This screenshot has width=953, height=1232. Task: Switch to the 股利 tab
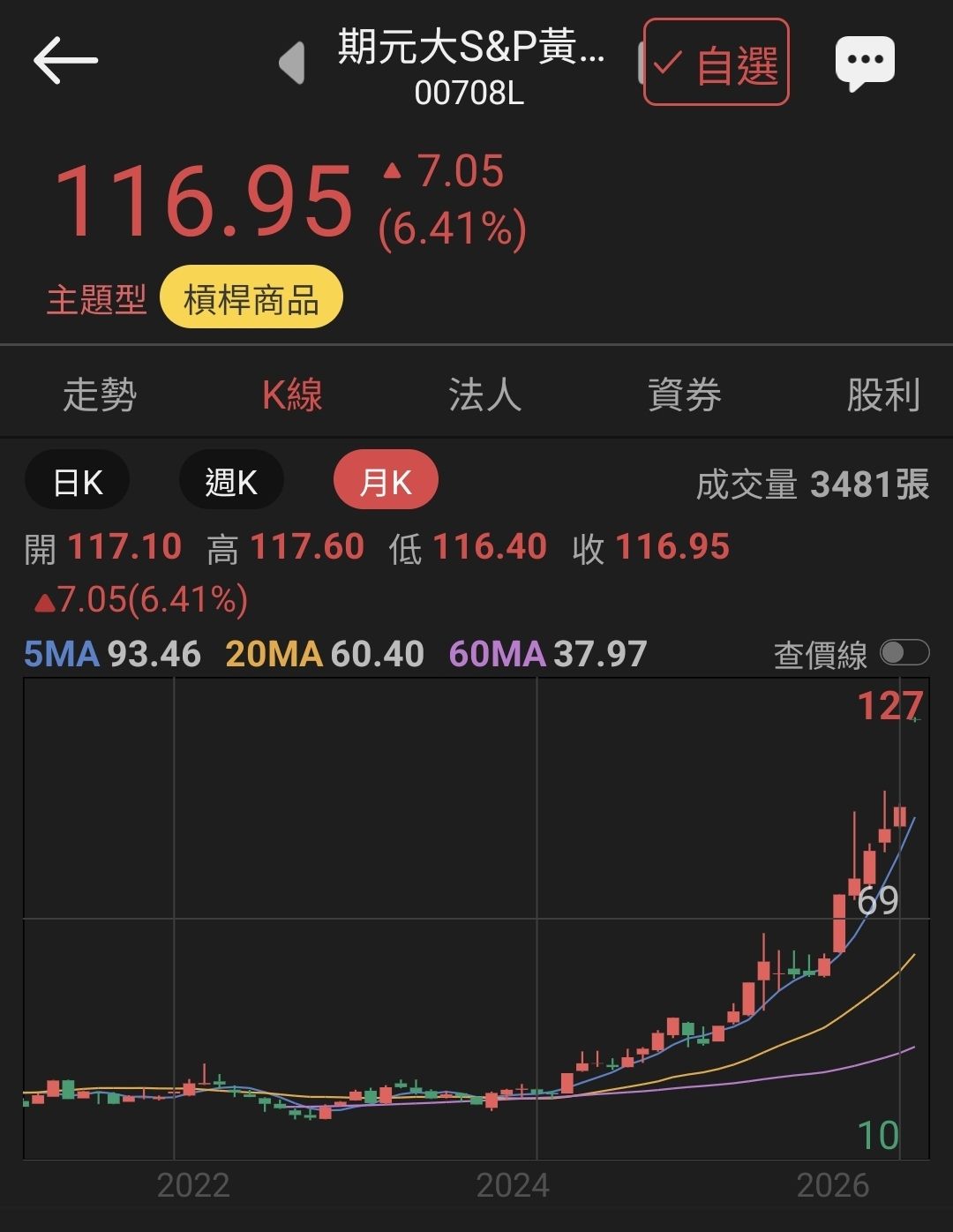883,394
